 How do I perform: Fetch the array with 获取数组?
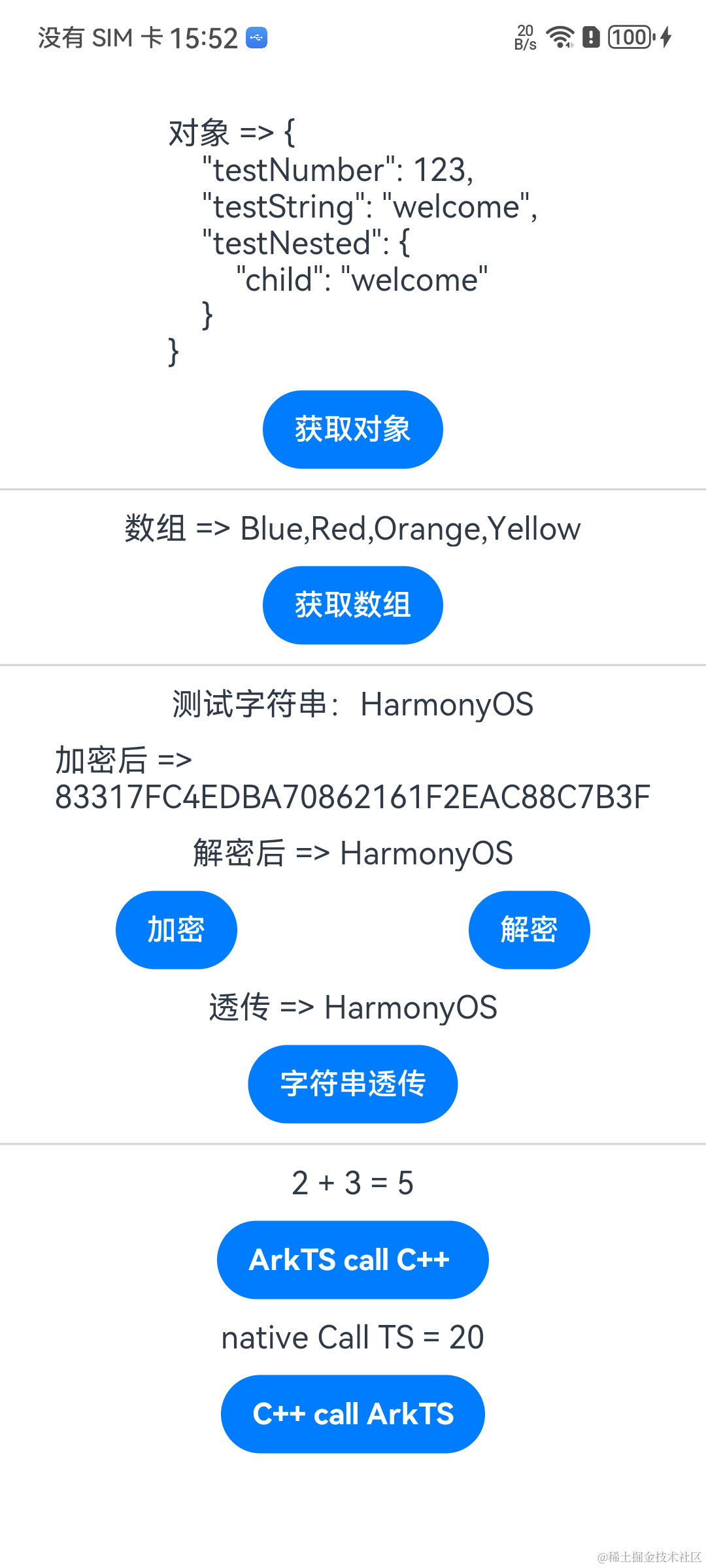tap(352, 605)
